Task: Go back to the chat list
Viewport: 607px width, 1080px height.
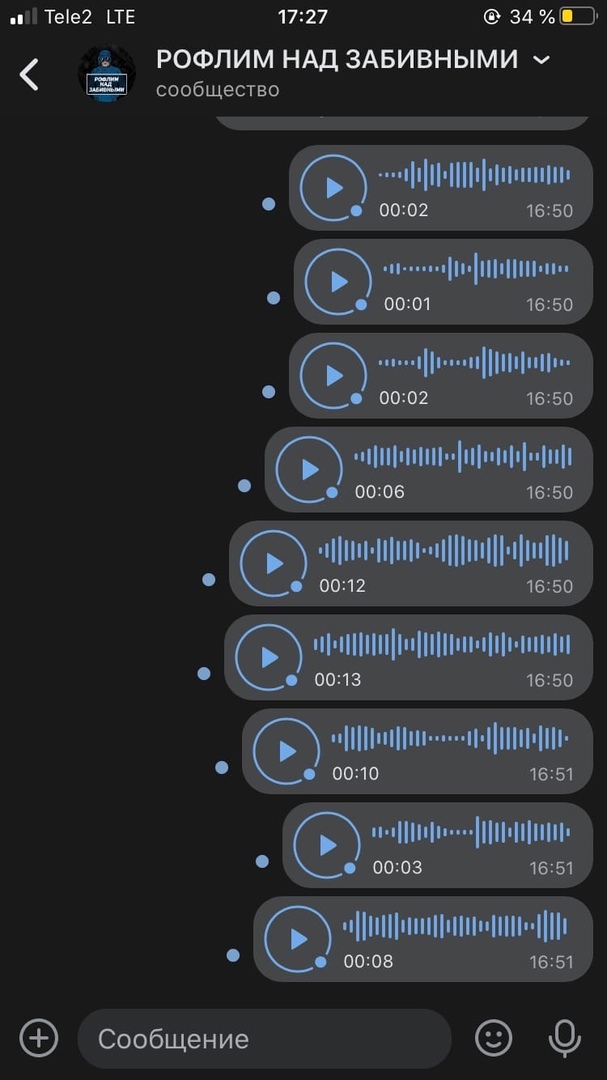Action: (30, 74)
